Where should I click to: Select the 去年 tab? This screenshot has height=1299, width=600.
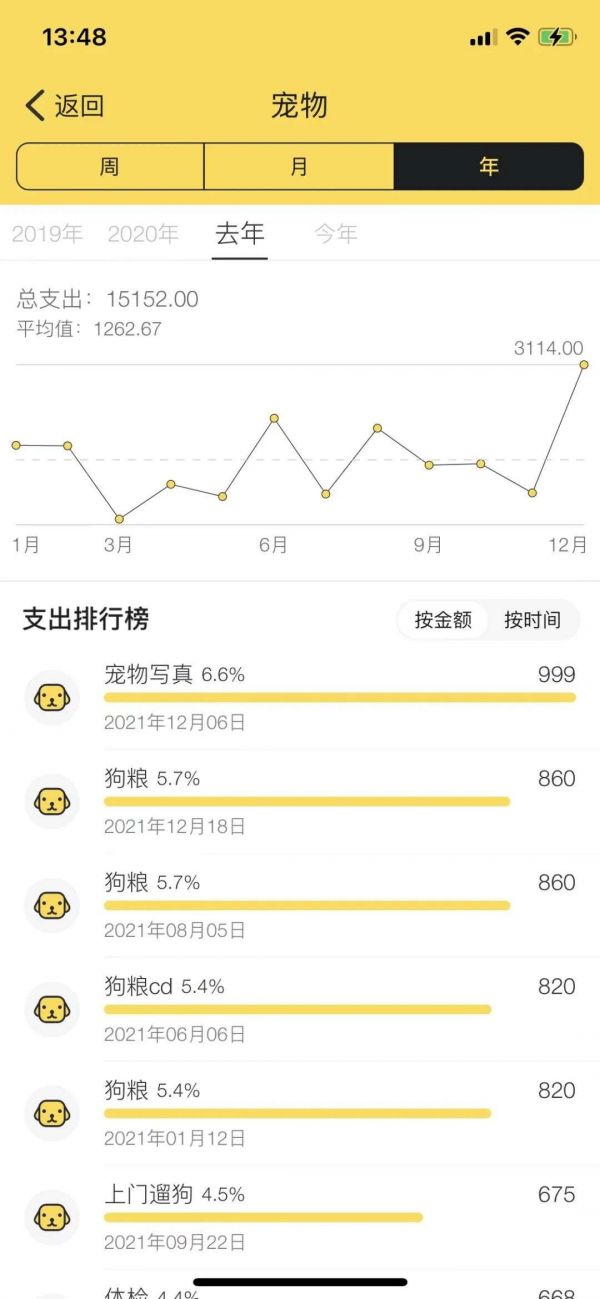[240, 234]
